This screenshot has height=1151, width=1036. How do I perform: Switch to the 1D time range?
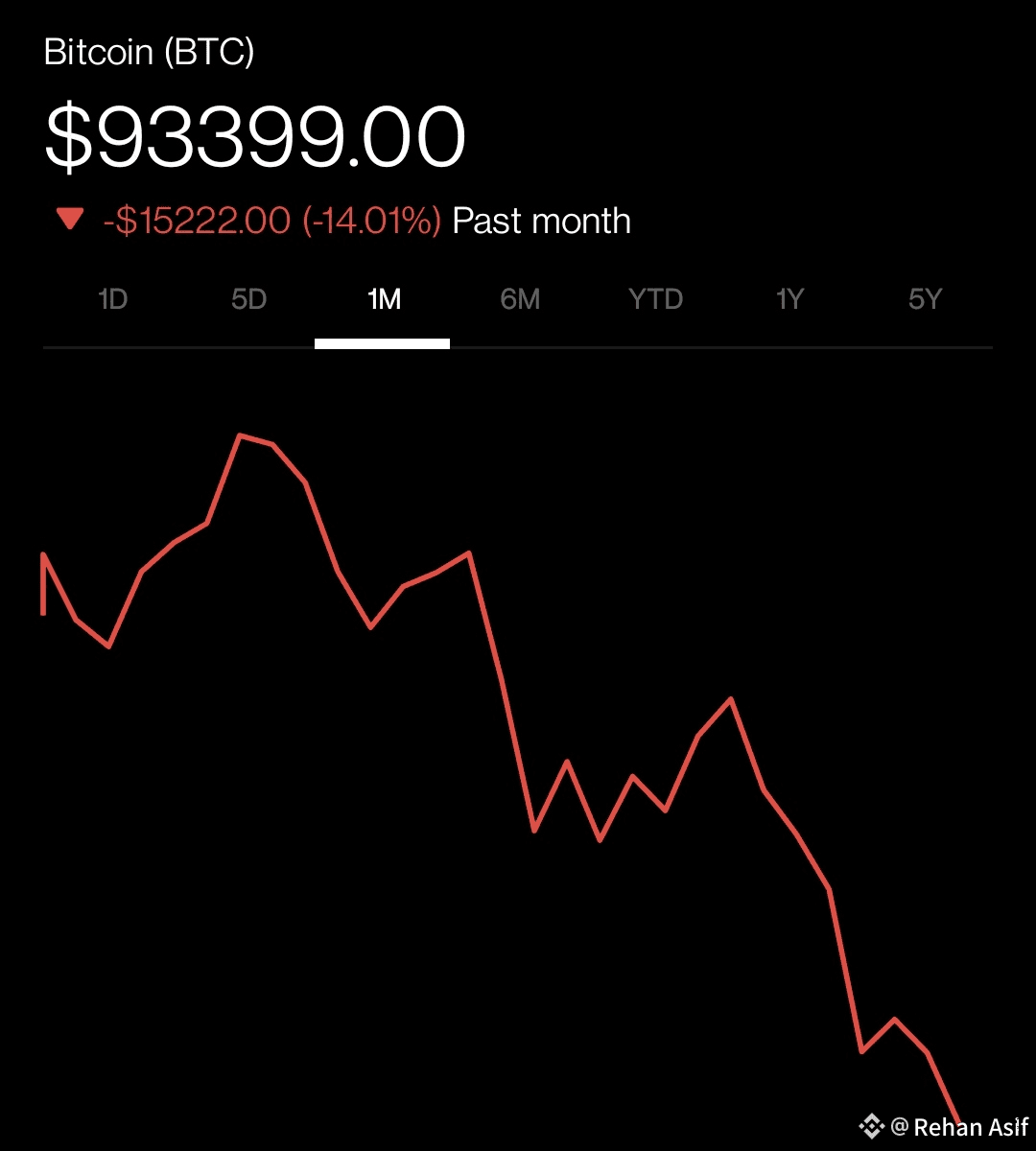[x=112, y=299]
